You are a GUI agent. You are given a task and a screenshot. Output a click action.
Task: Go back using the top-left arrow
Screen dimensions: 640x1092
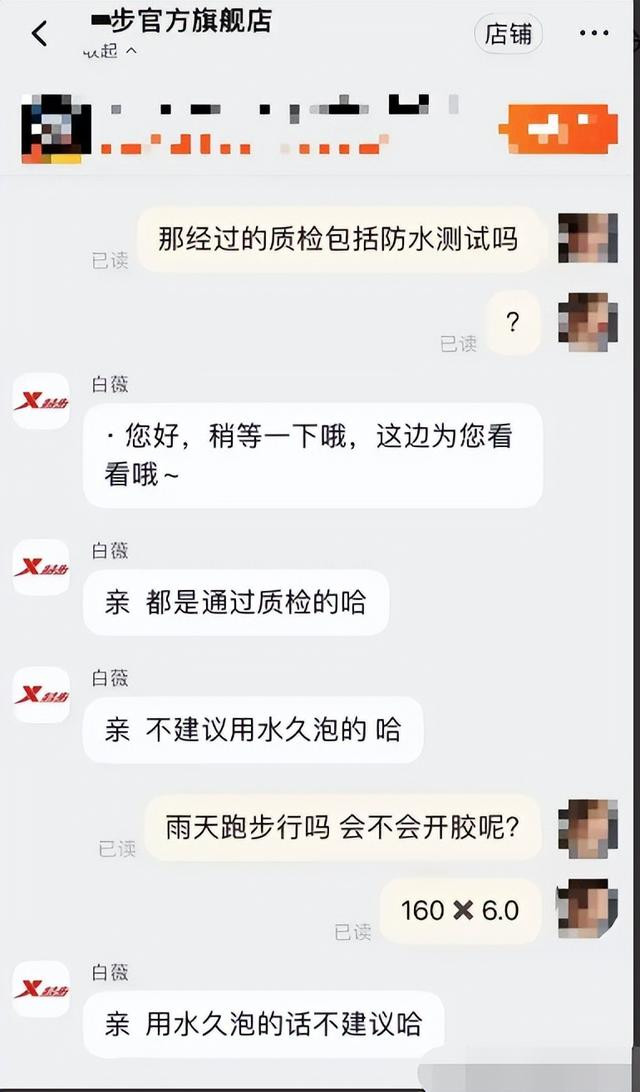pos(40,33)
